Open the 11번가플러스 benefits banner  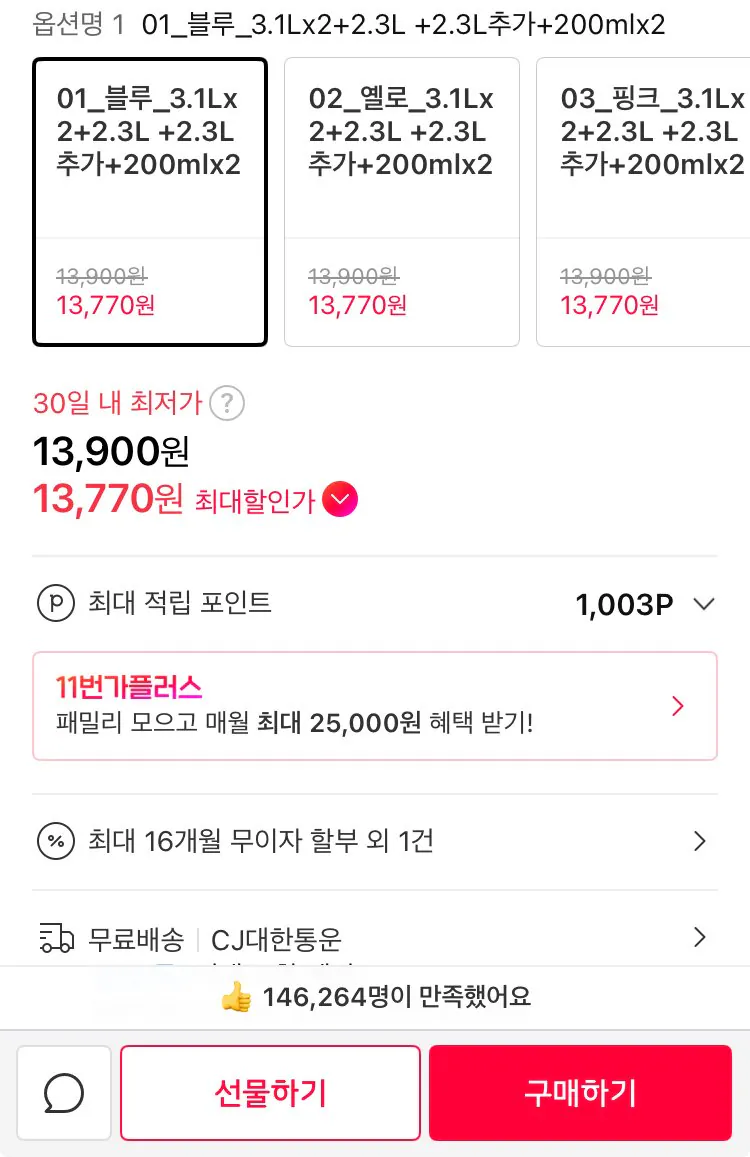coord(375,706)
